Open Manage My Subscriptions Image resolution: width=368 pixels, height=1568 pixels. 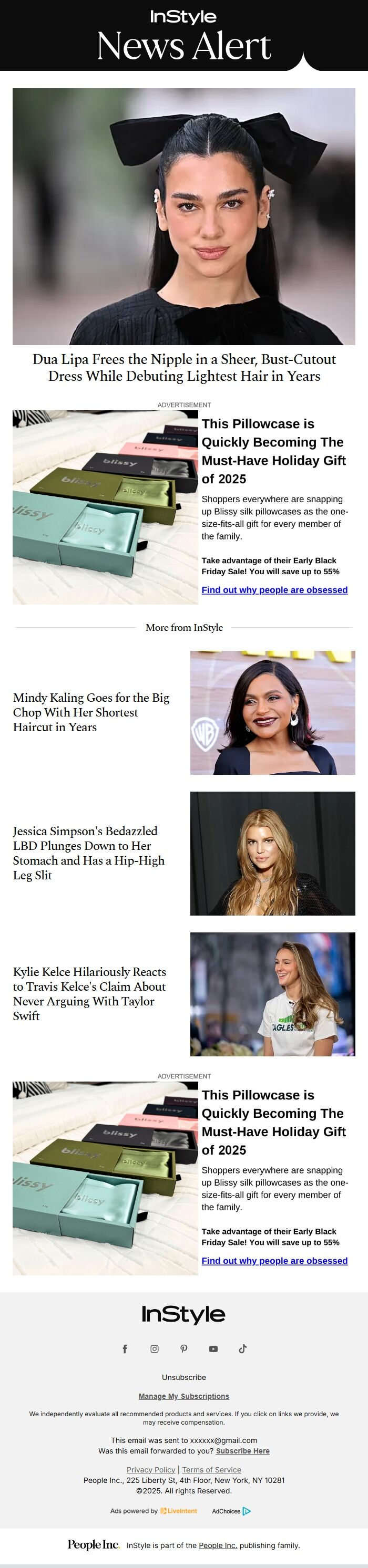tap(184, 1396)
